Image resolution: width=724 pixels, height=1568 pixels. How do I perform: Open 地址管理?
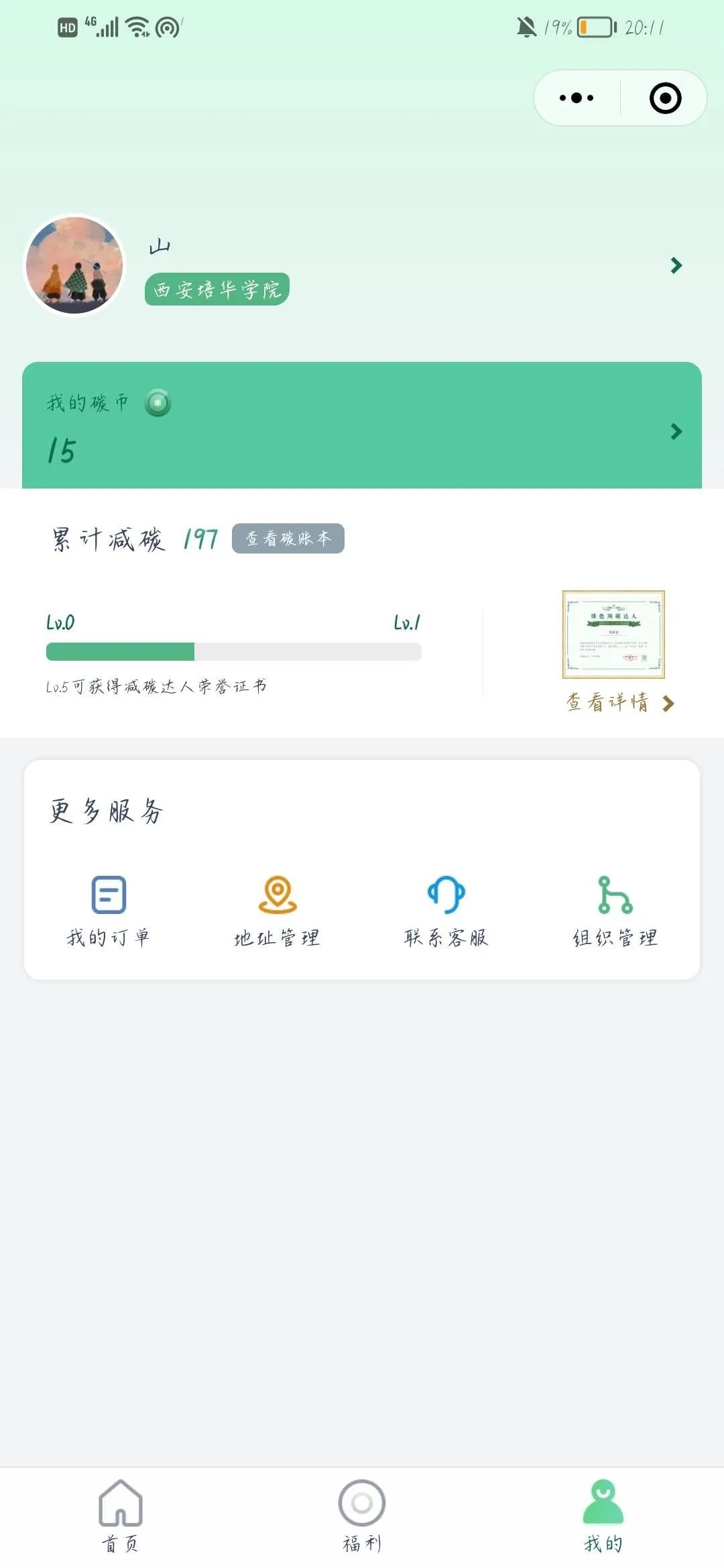point(277,910)
